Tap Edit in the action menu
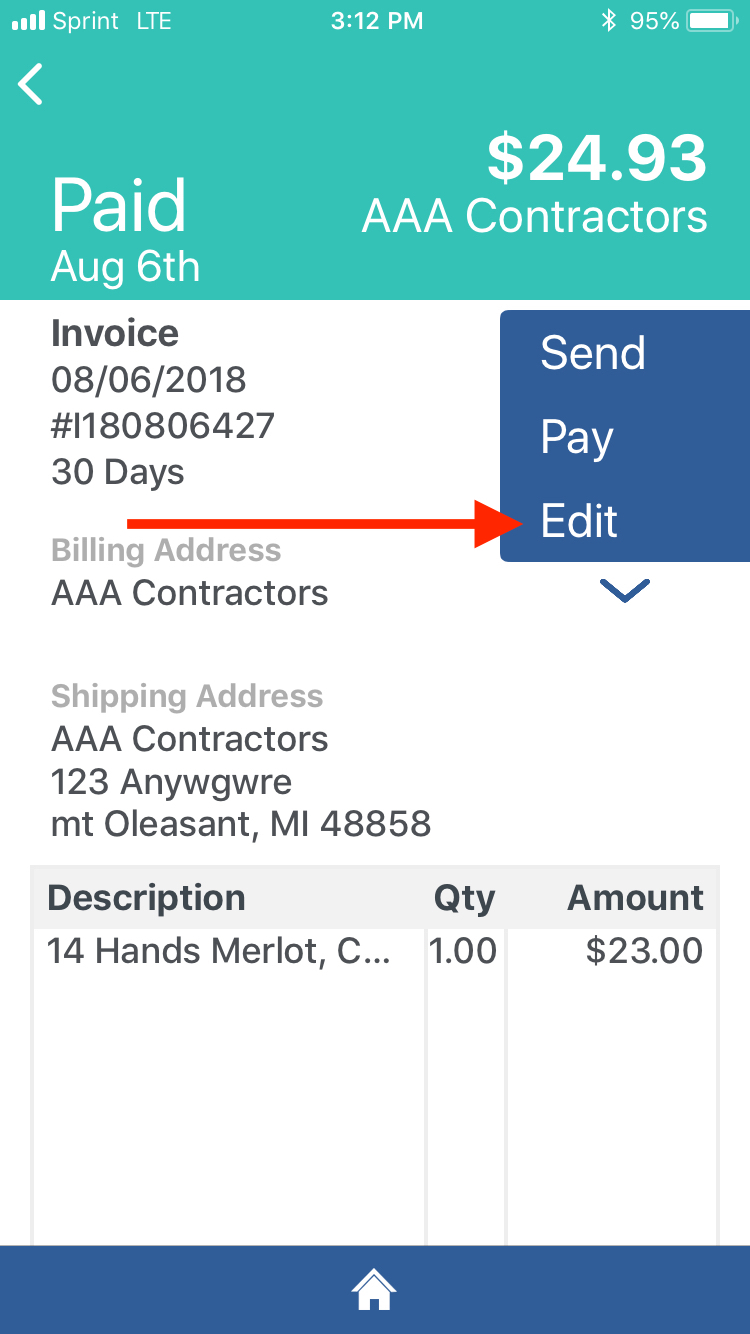The height and width of the screenshot is (1334, 750). pyautogui.click(x=579, y=521)
